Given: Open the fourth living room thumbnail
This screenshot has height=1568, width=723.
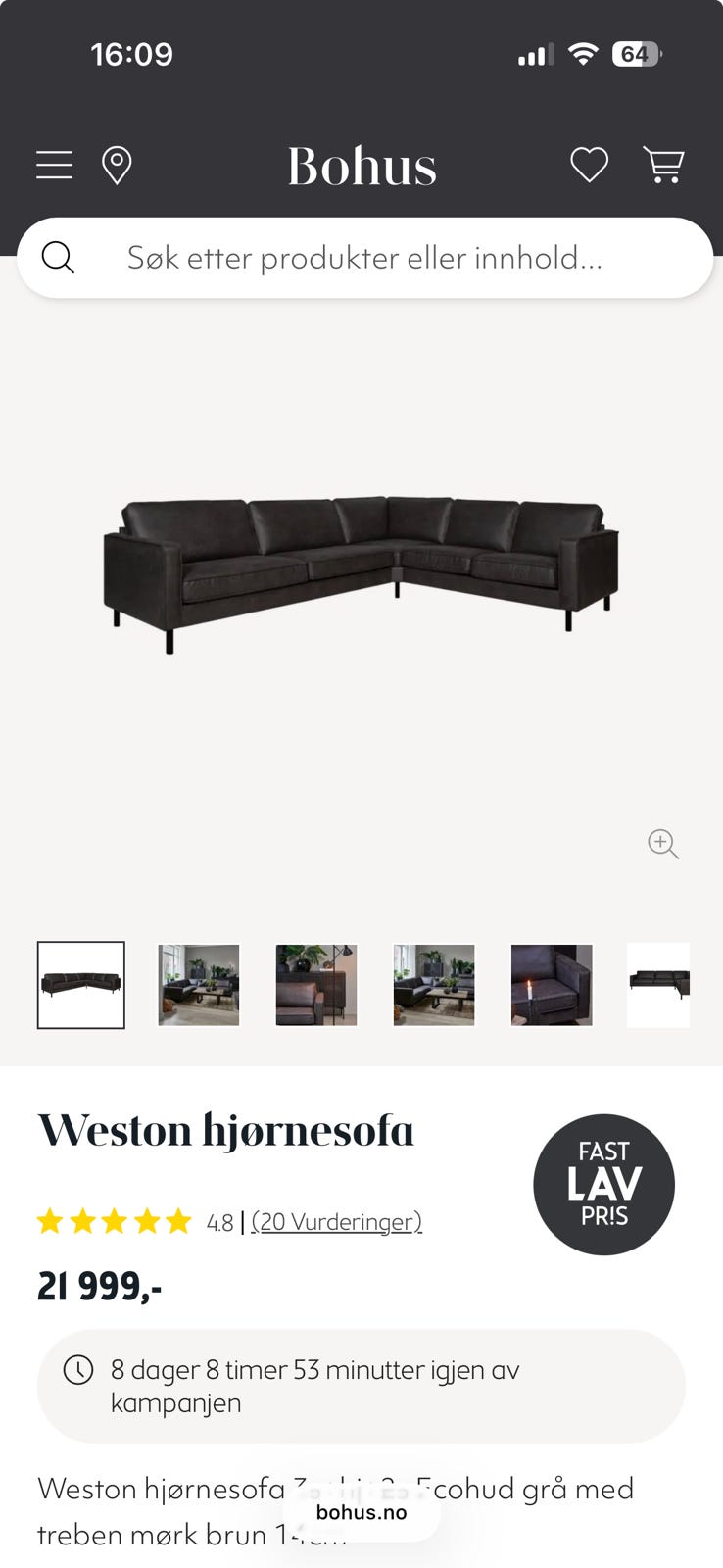Looking at the screenshot, I should (x=434, y=985).
